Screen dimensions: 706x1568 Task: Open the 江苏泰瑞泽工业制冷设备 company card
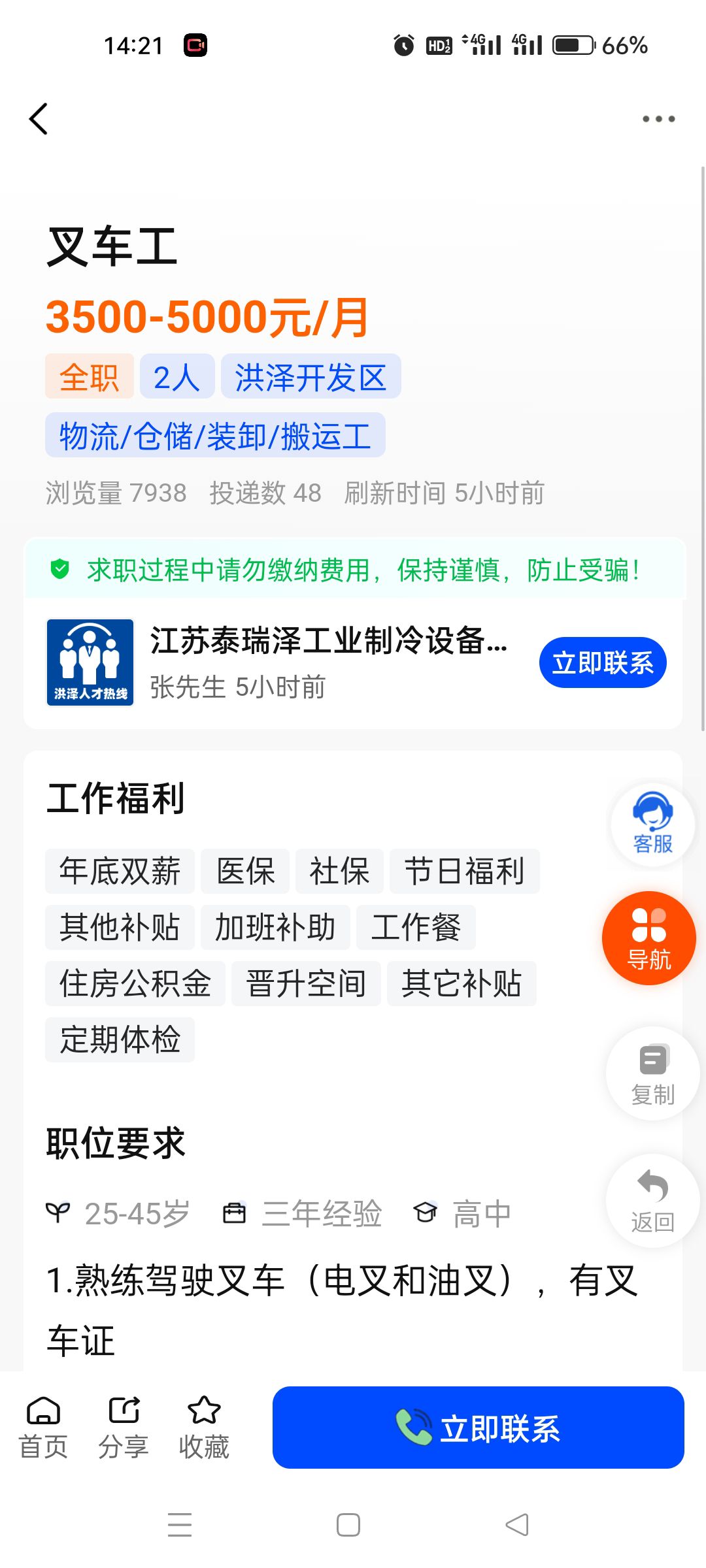353,662
